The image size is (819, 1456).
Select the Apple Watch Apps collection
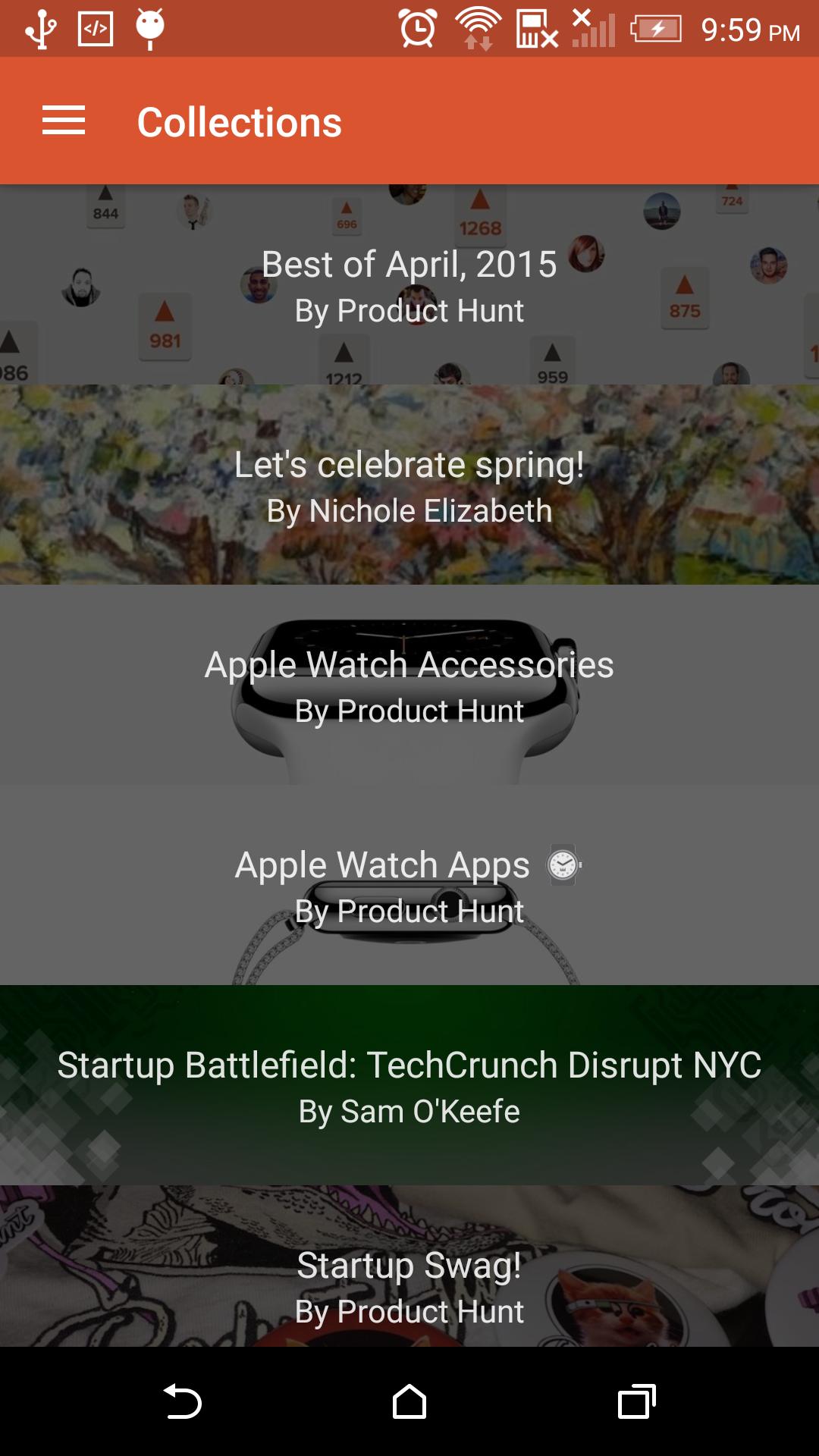pos(409,886)
